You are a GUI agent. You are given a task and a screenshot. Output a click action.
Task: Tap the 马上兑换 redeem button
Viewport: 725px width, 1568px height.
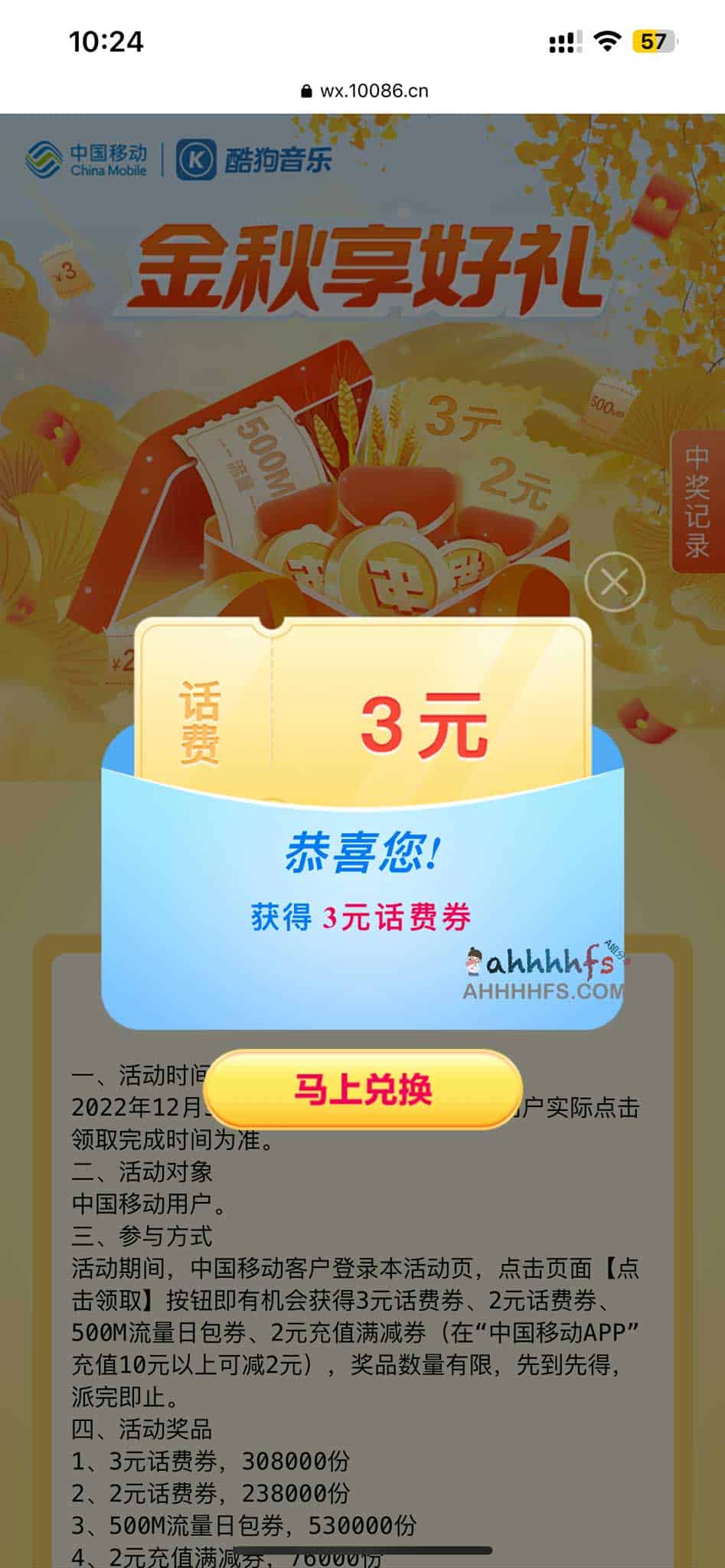[x=363, y=1089]
